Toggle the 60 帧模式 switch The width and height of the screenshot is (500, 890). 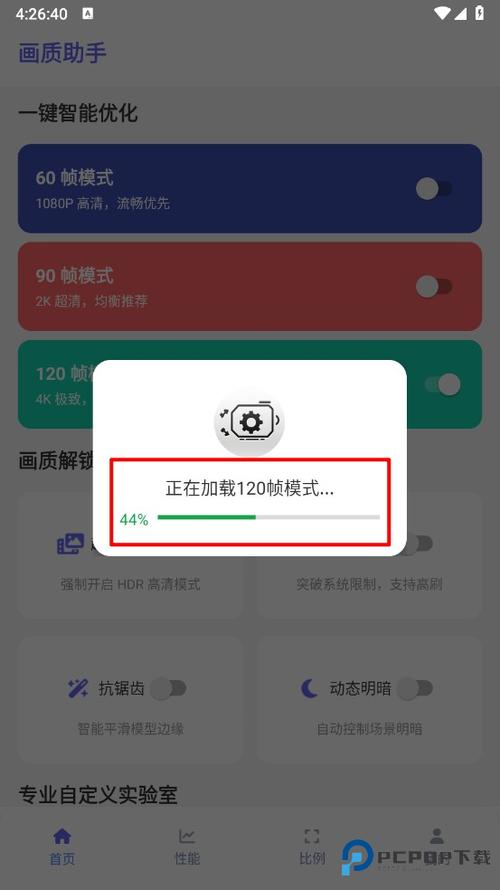pos(434,188)
